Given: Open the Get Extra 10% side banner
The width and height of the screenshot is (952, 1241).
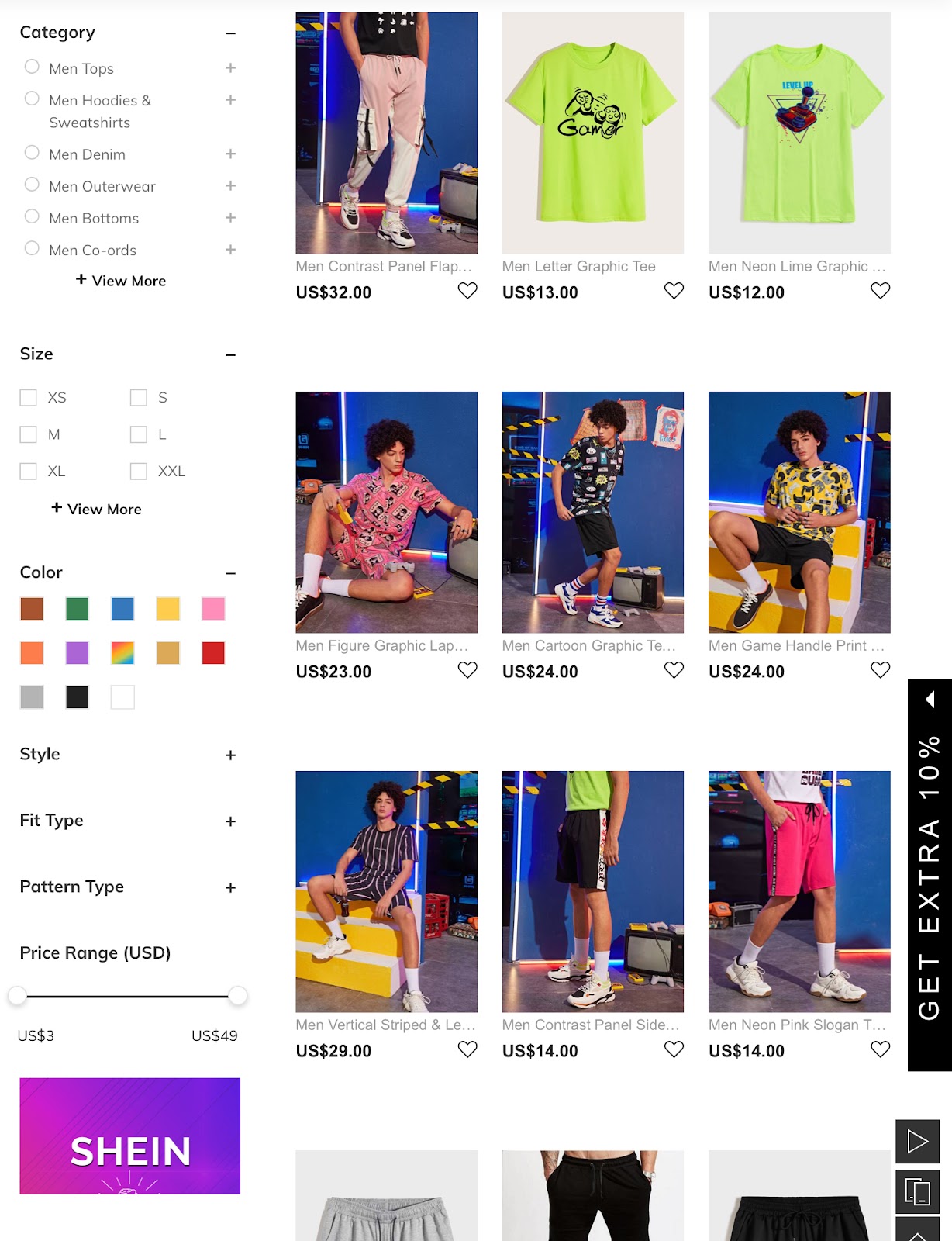Looking at the screenshot, I should 929,876.
